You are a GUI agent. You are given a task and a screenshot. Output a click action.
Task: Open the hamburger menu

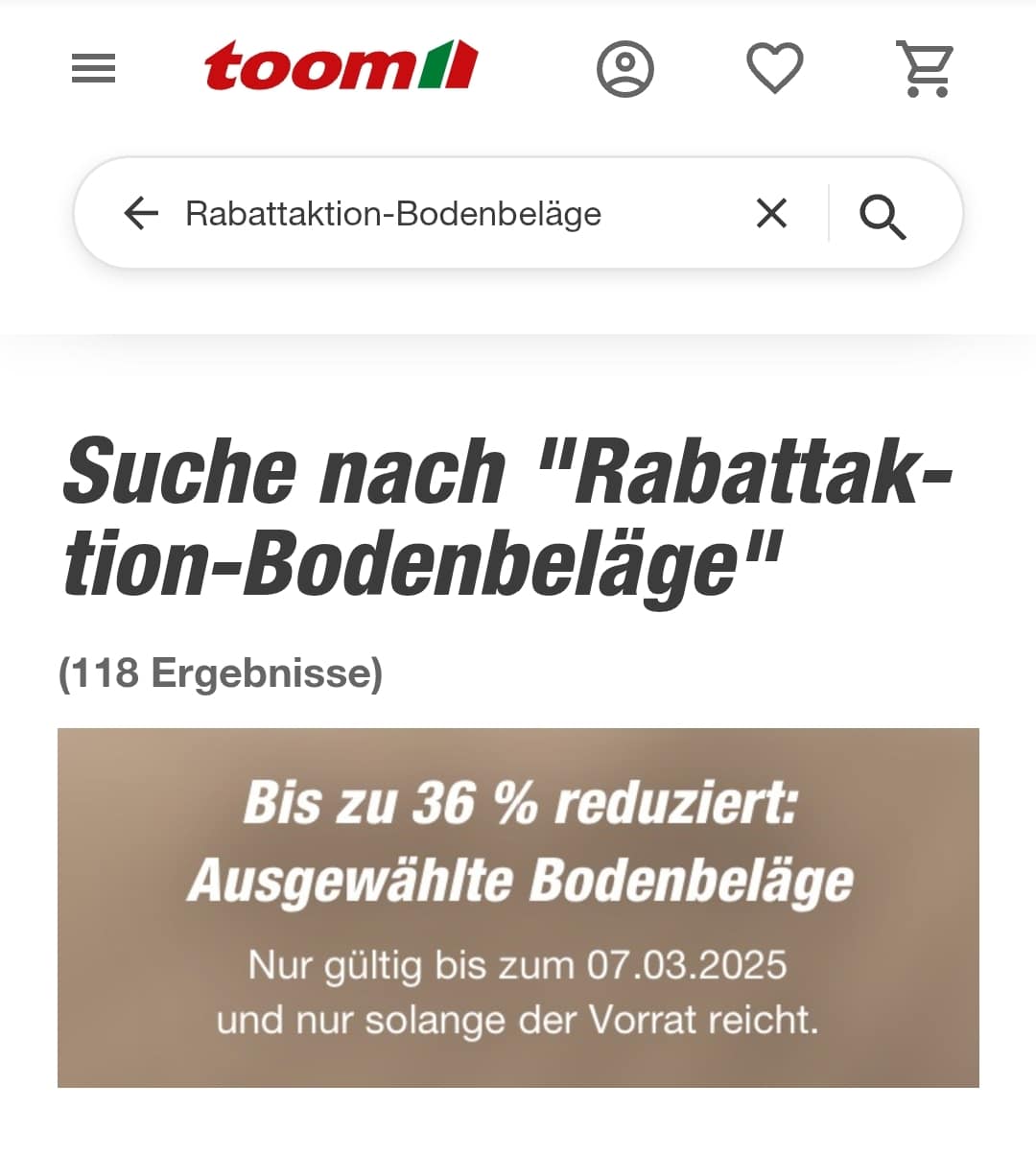[93, 69]
